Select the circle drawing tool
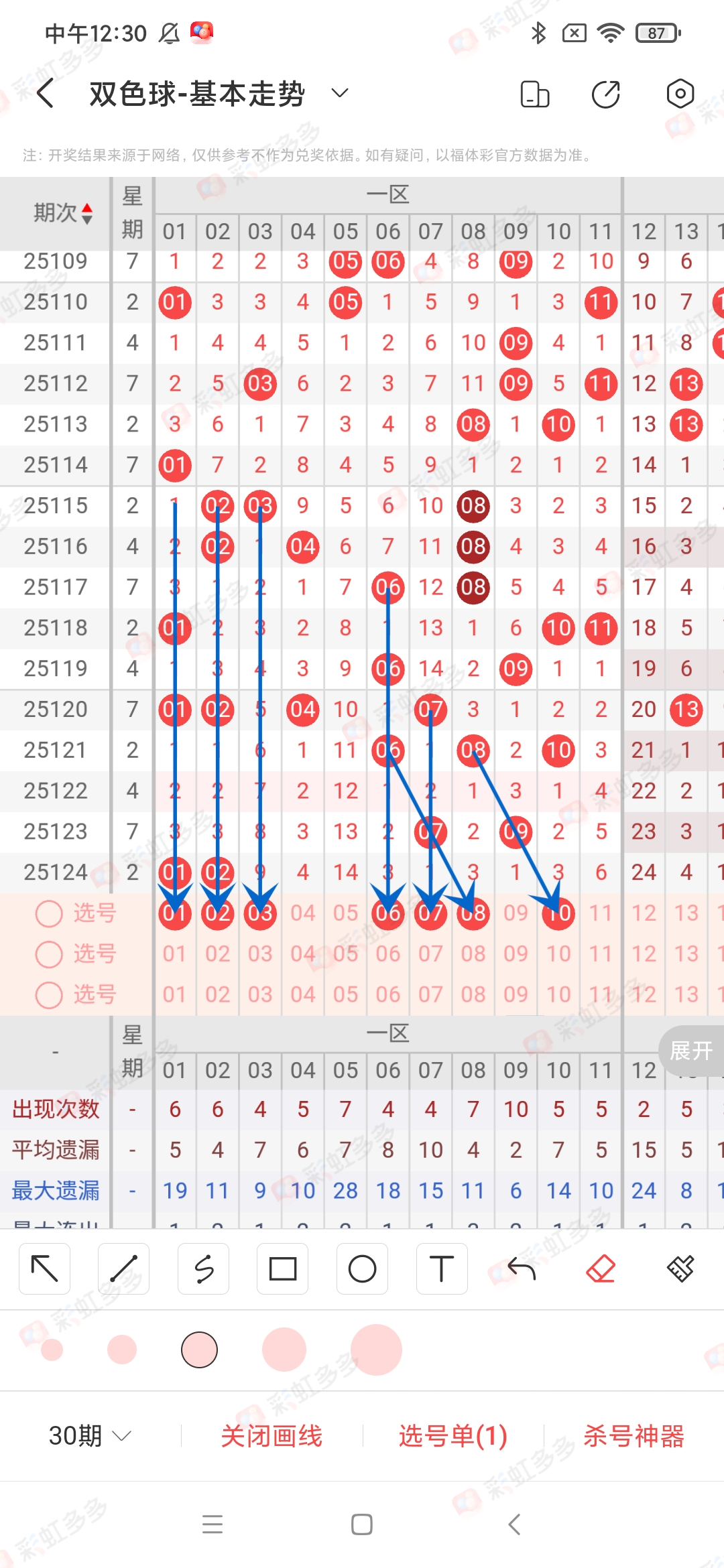This screenshot has height=1568, width=724. click(362, 1268)
